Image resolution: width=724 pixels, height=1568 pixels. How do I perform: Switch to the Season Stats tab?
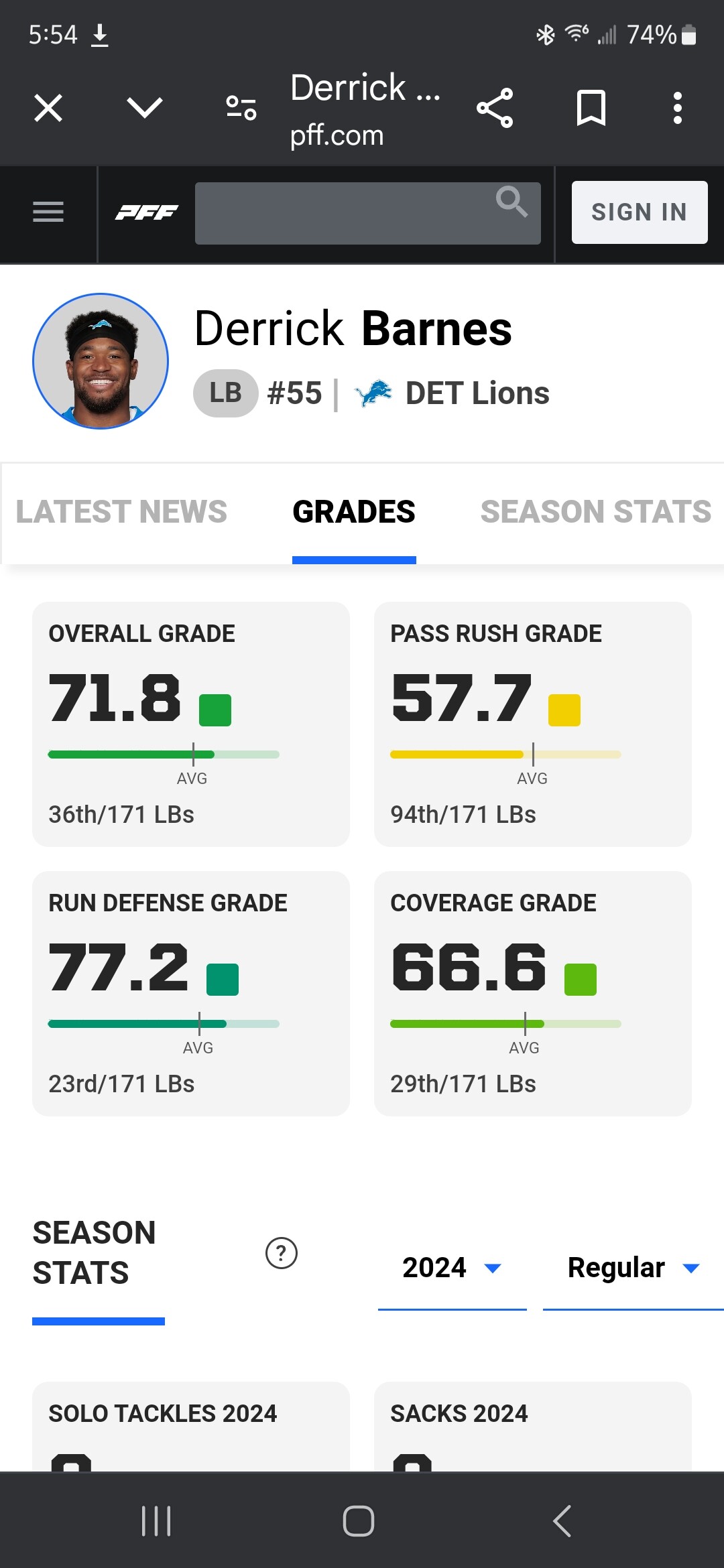click(x=595, y=512)
